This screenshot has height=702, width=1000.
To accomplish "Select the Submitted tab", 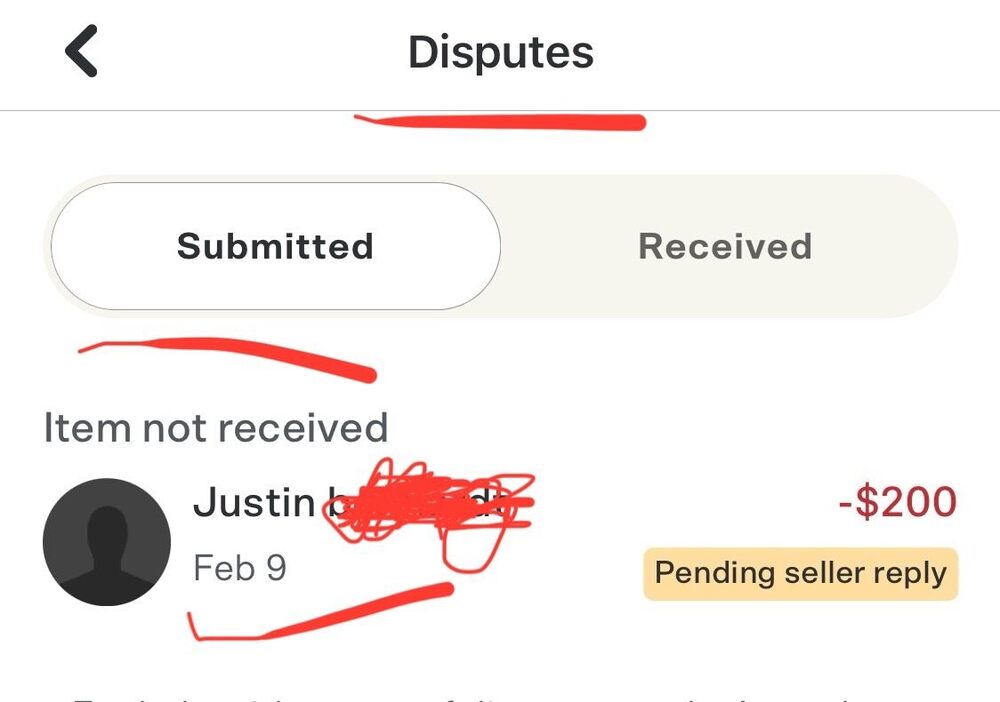I will pos(275,246).
